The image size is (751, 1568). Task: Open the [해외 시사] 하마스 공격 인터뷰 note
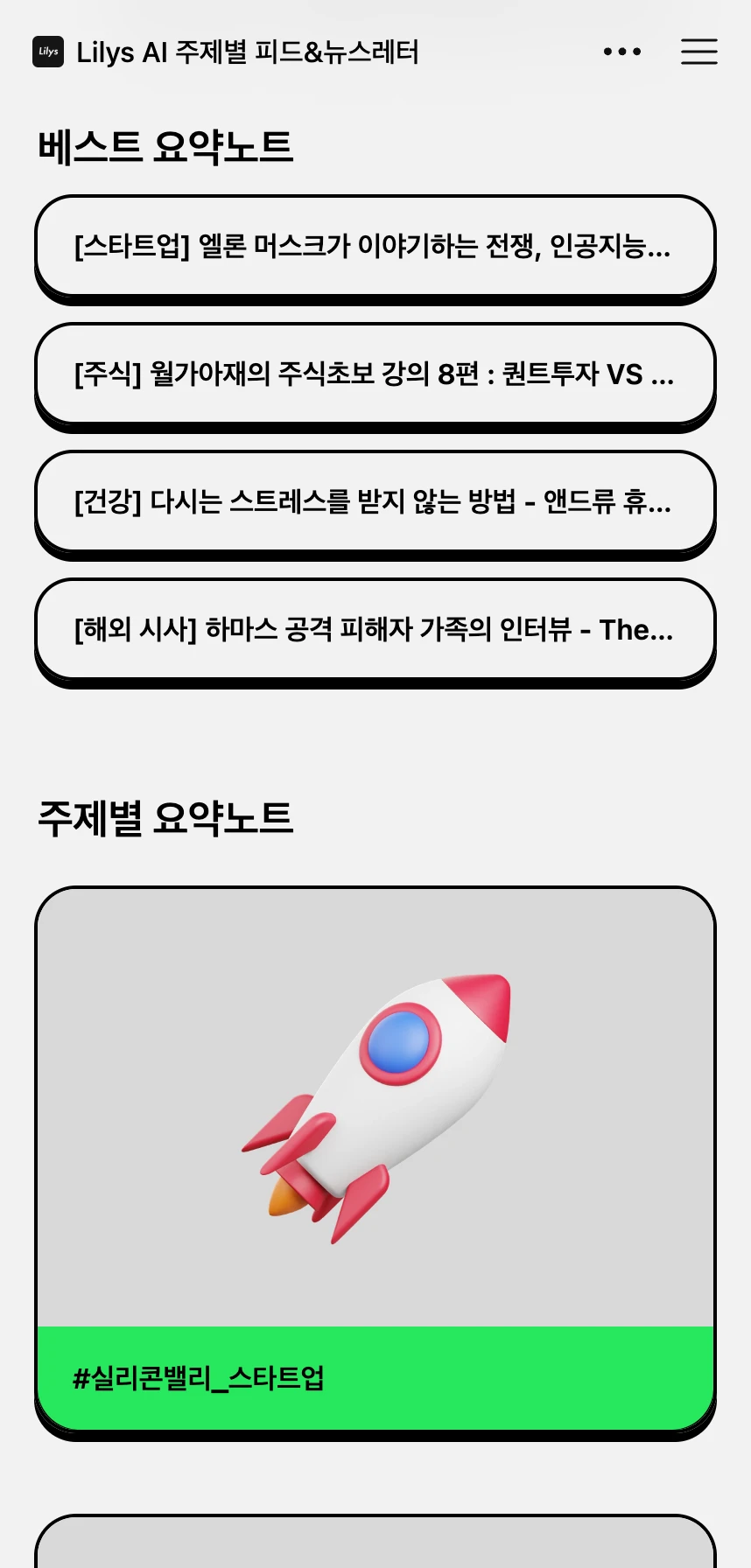(x=375, y=630)
